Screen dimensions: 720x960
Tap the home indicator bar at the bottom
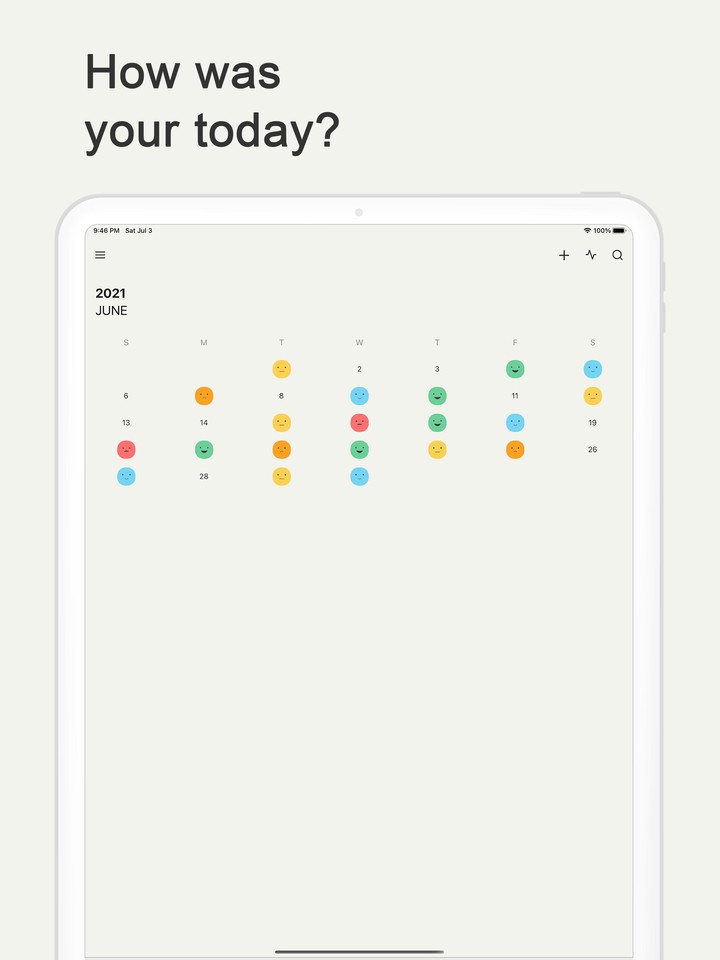pos(359,951)
